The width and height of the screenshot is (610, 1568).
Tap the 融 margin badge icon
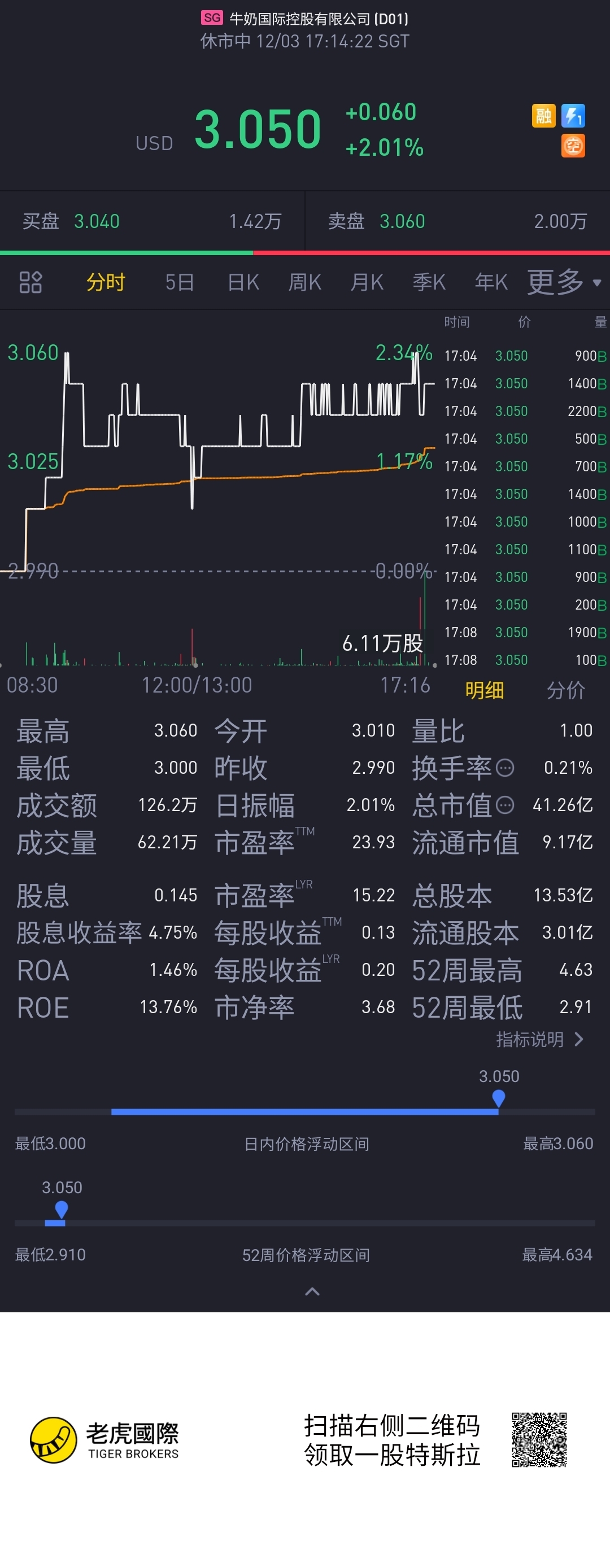(x=543, y=115)
